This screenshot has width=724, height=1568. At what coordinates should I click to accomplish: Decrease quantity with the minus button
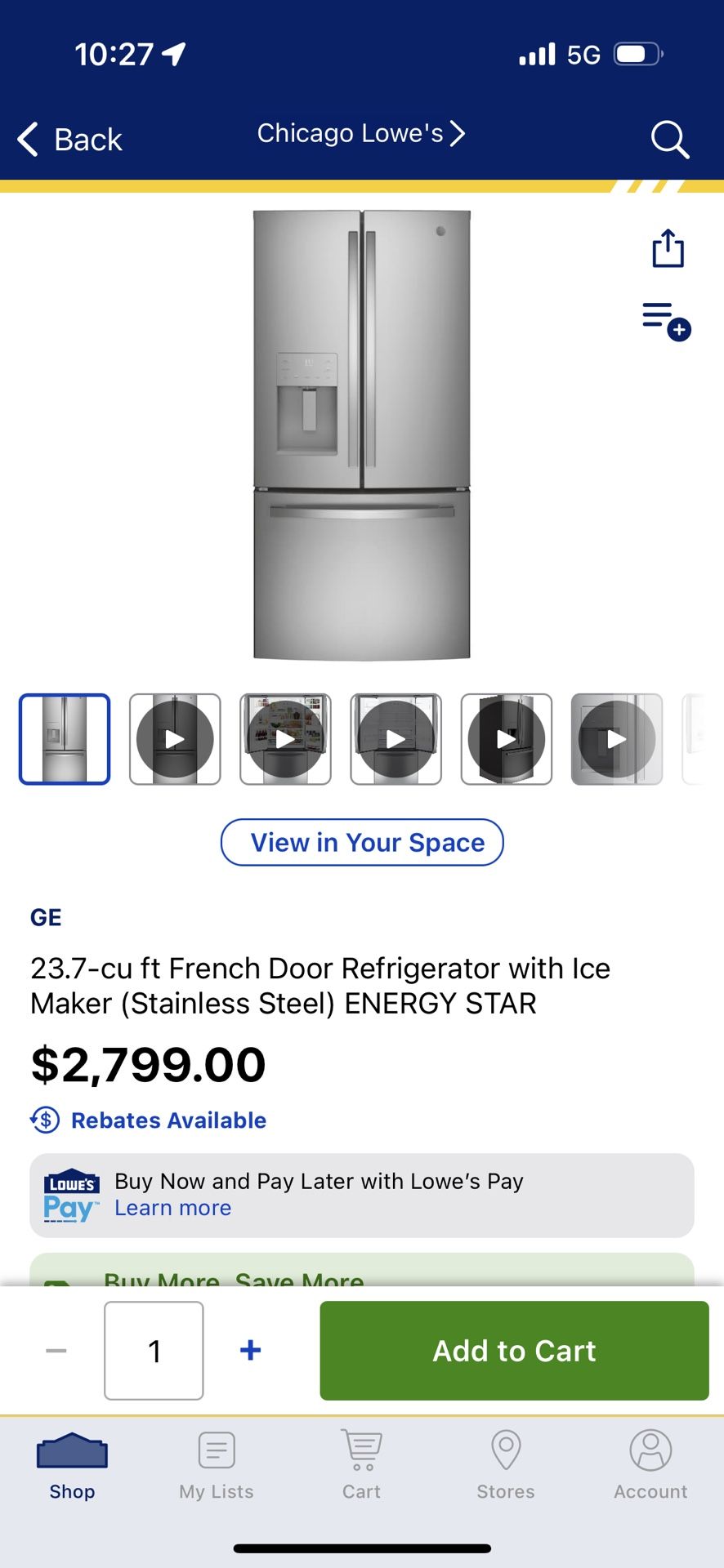click(x=56, y=1351)
